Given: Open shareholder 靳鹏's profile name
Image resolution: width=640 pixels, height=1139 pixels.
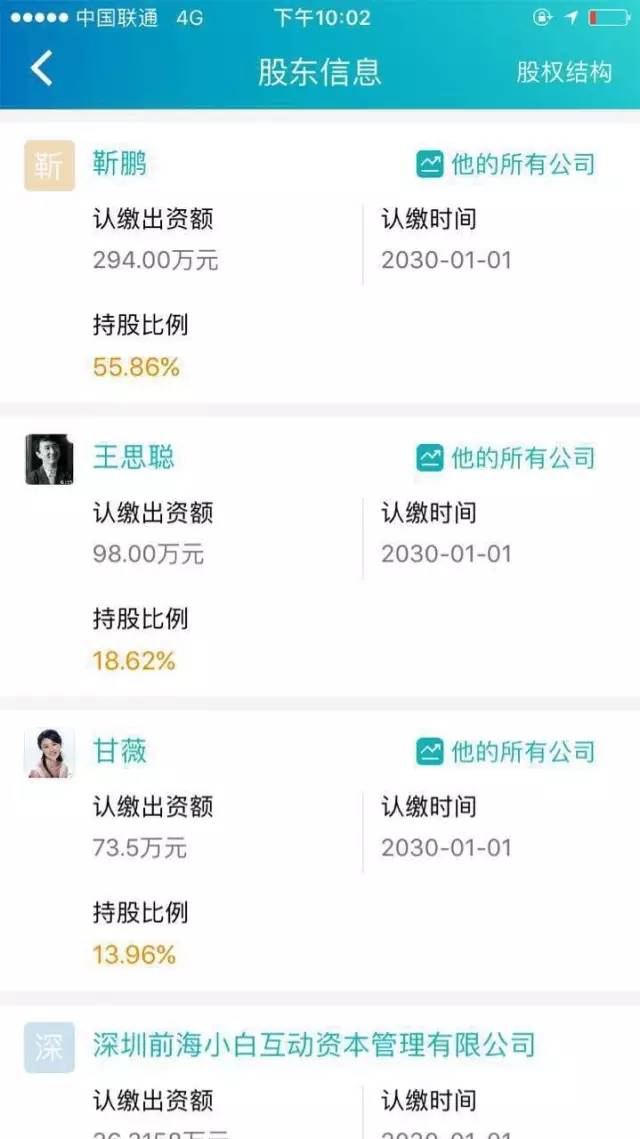Looking at the screenshot, I should tap(120, 164).
